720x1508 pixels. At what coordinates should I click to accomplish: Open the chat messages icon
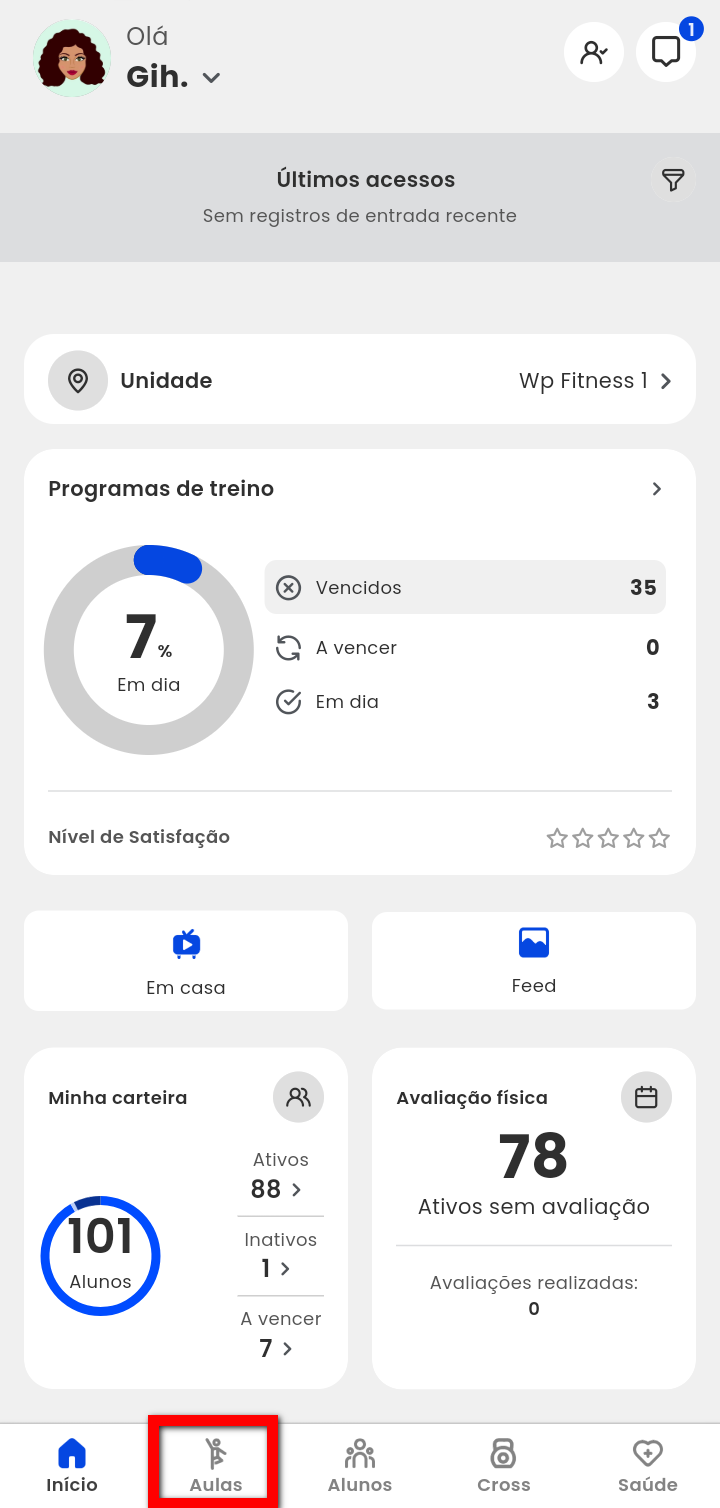click(x=666, y=52)
